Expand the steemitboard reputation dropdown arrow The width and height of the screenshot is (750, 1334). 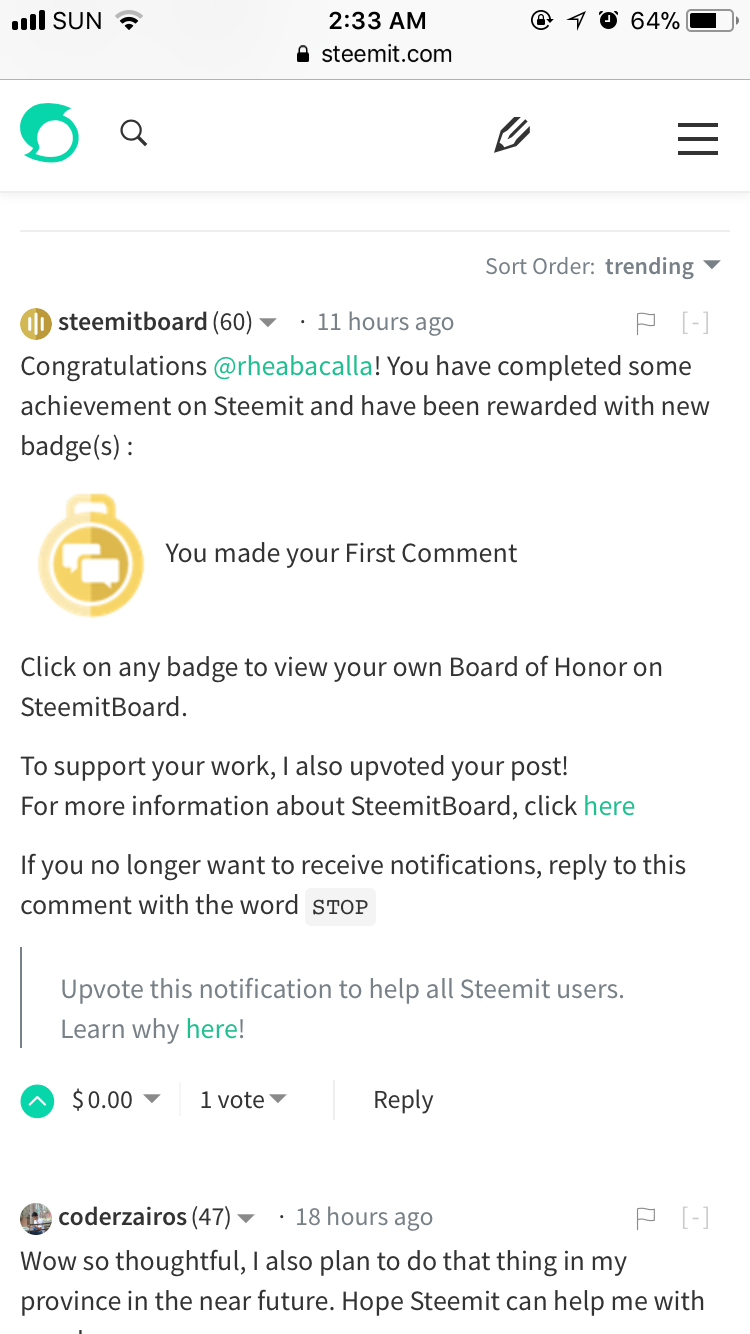(x=268, y=323)
